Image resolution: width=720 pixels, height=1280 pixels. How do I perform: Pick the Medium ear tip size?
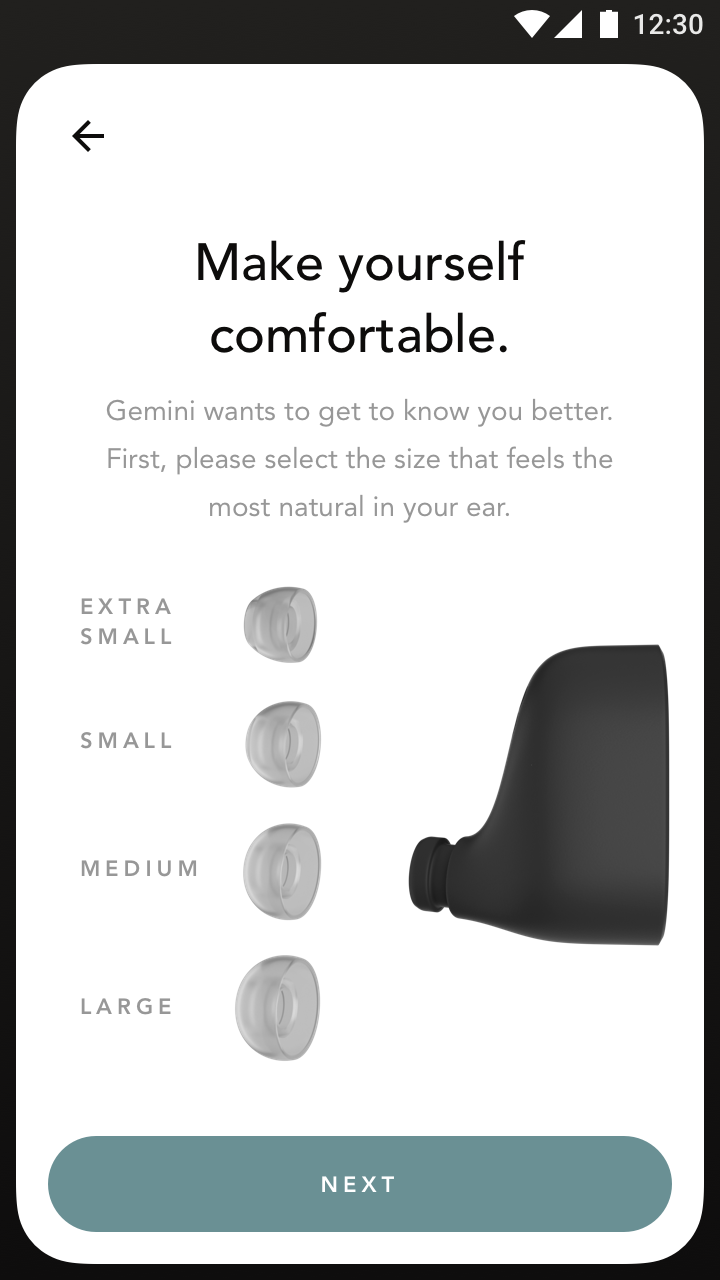282,870
